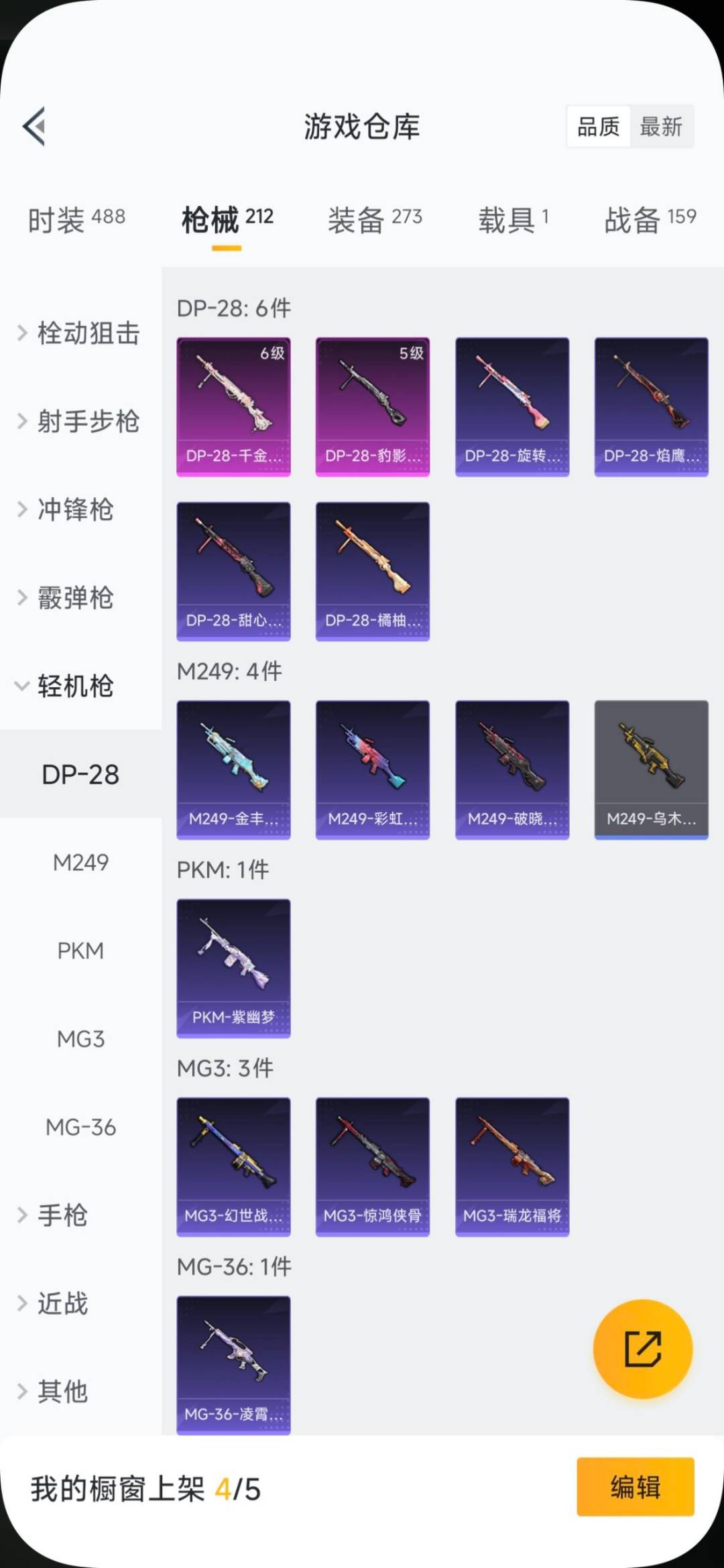Screen dimensions: 724x1568
Task: Expand the 手枪 category
Action: (x=63, y=1215)
